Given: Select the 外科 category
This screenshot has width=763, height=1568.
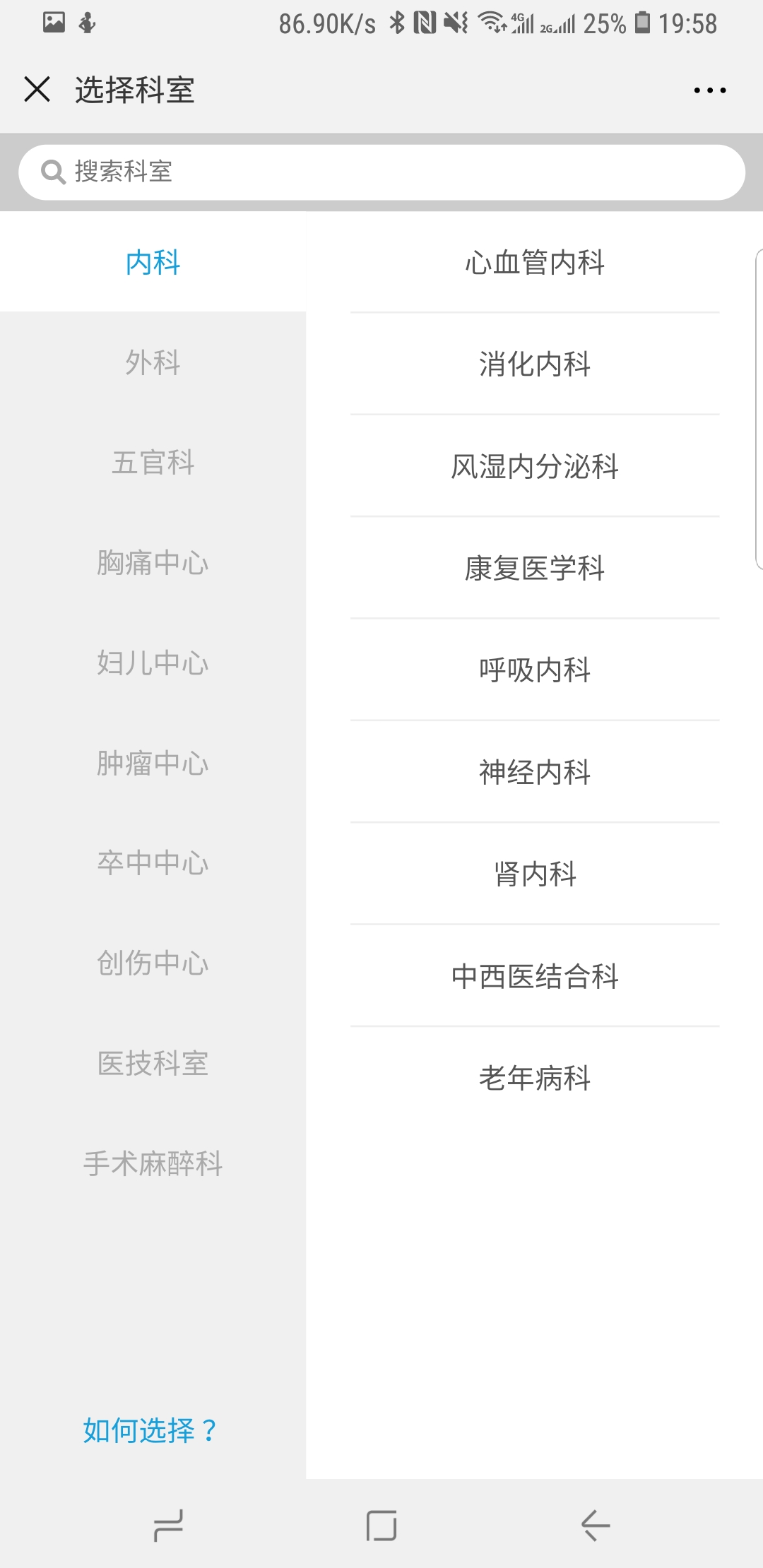Looking at the screenshot, I should point(153,362).
